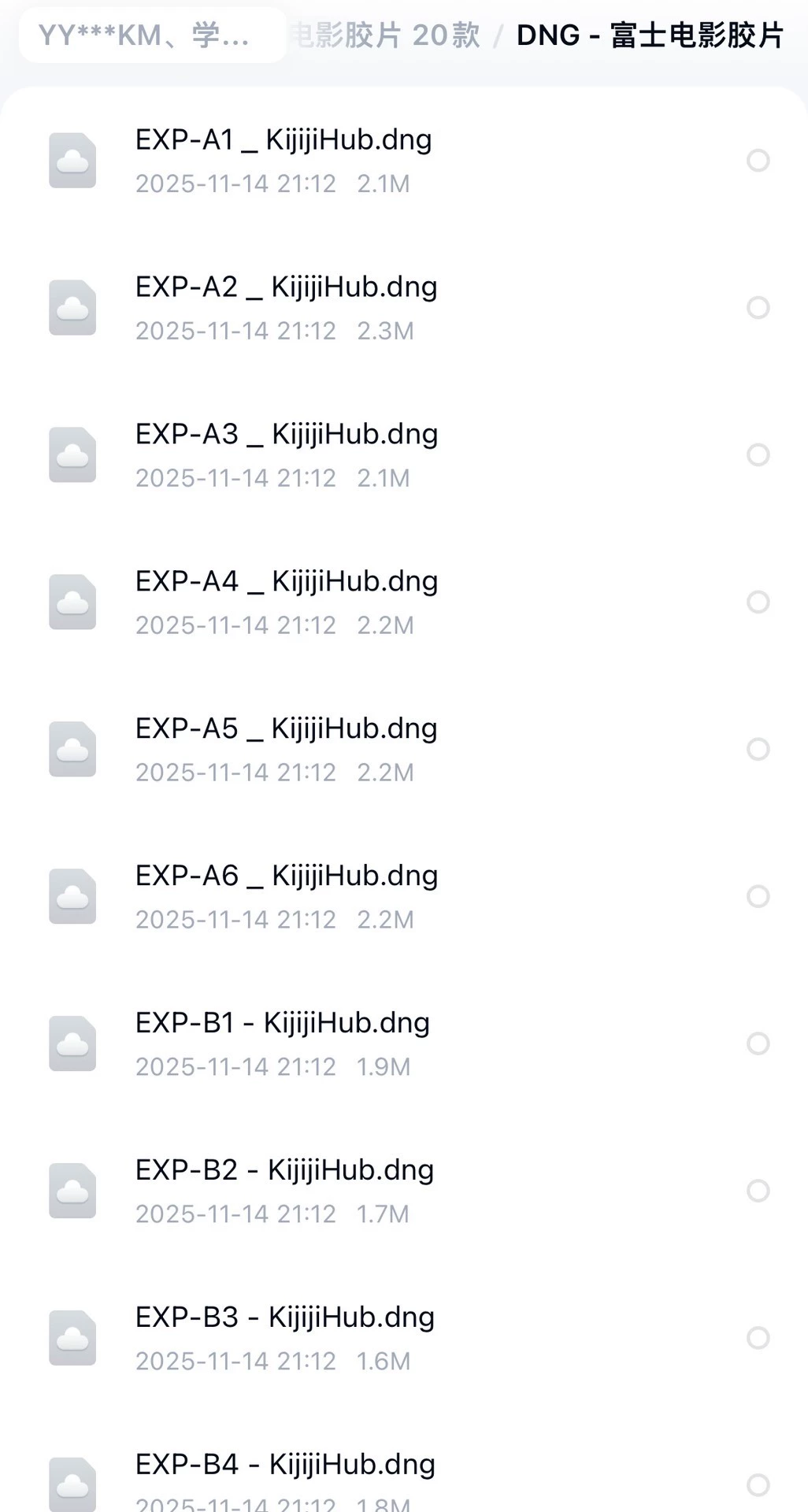Choose EXP-B1 via its selection circle
The image size is (808, 1512).
(758, 1044)
